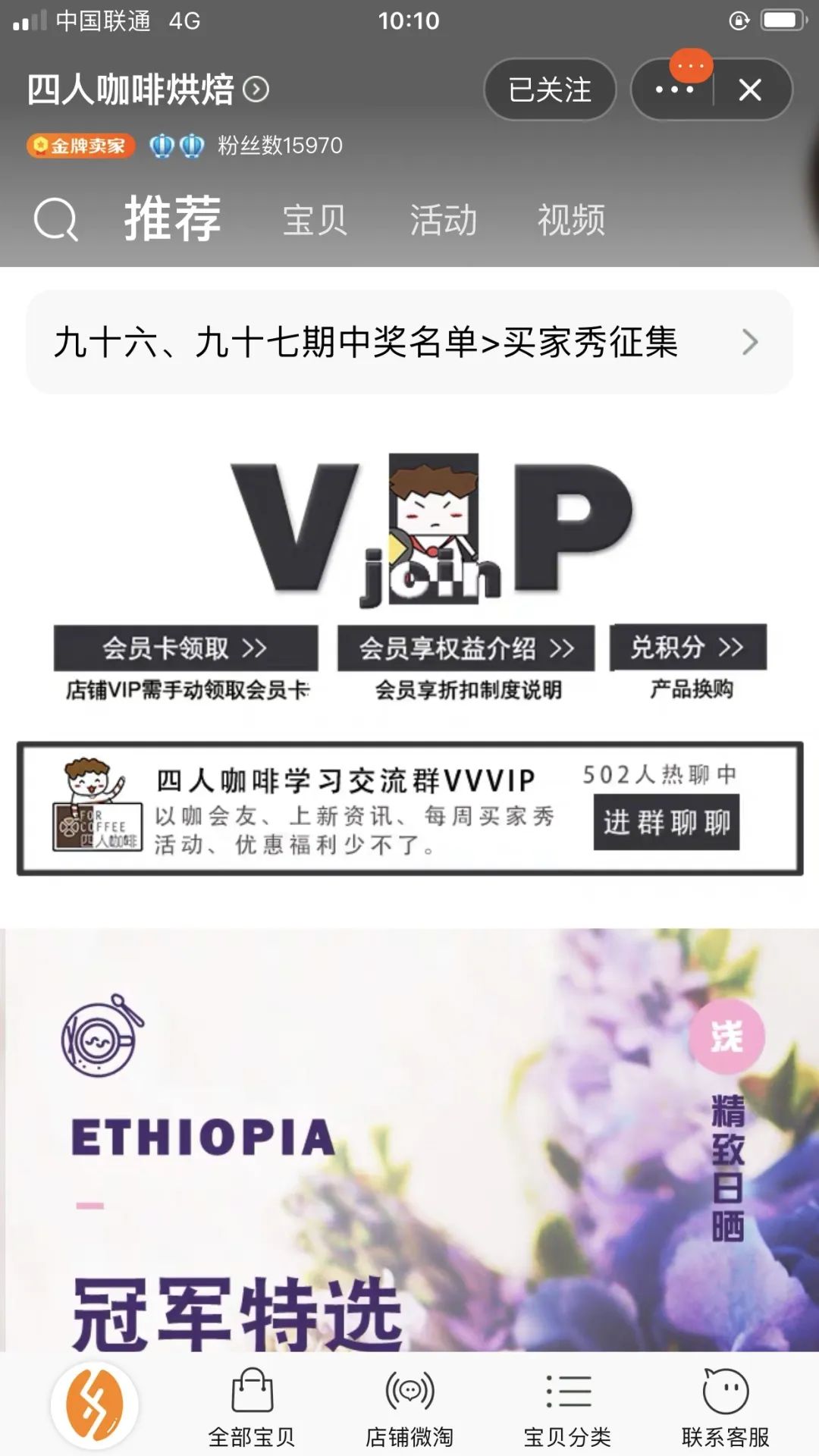Tap 会员卡领取 to claim member card
The image size is (819, 1456).
185,648
